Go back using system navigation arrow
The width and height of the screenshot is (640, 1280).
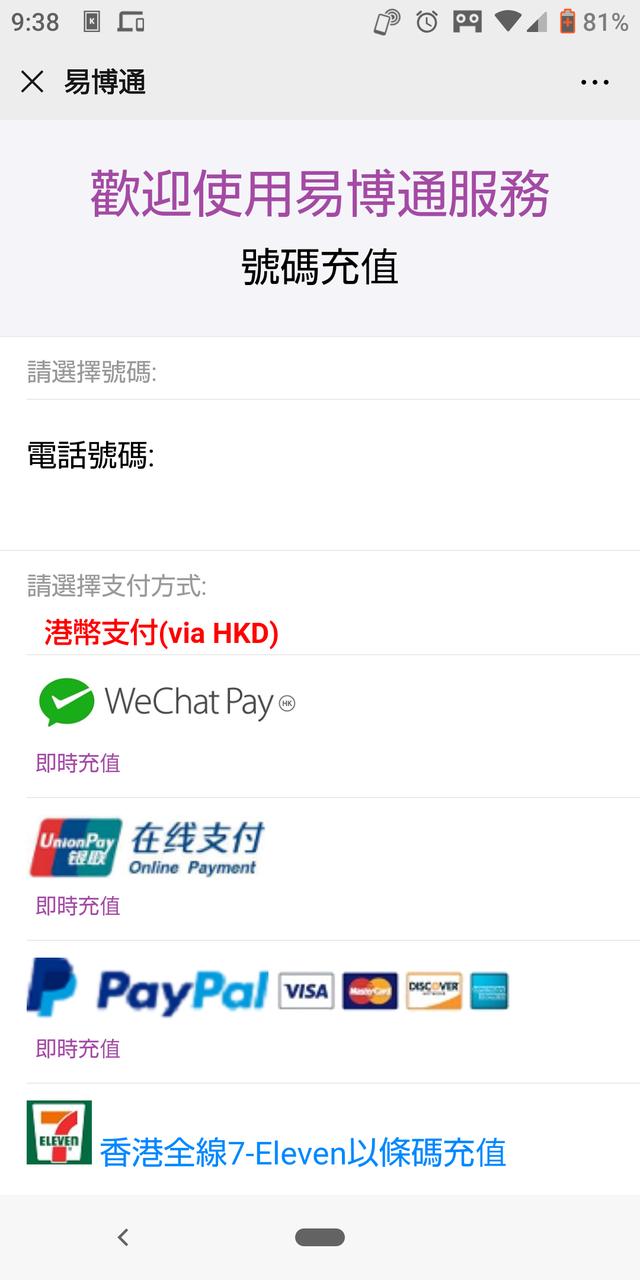[x=123, y=1237]
